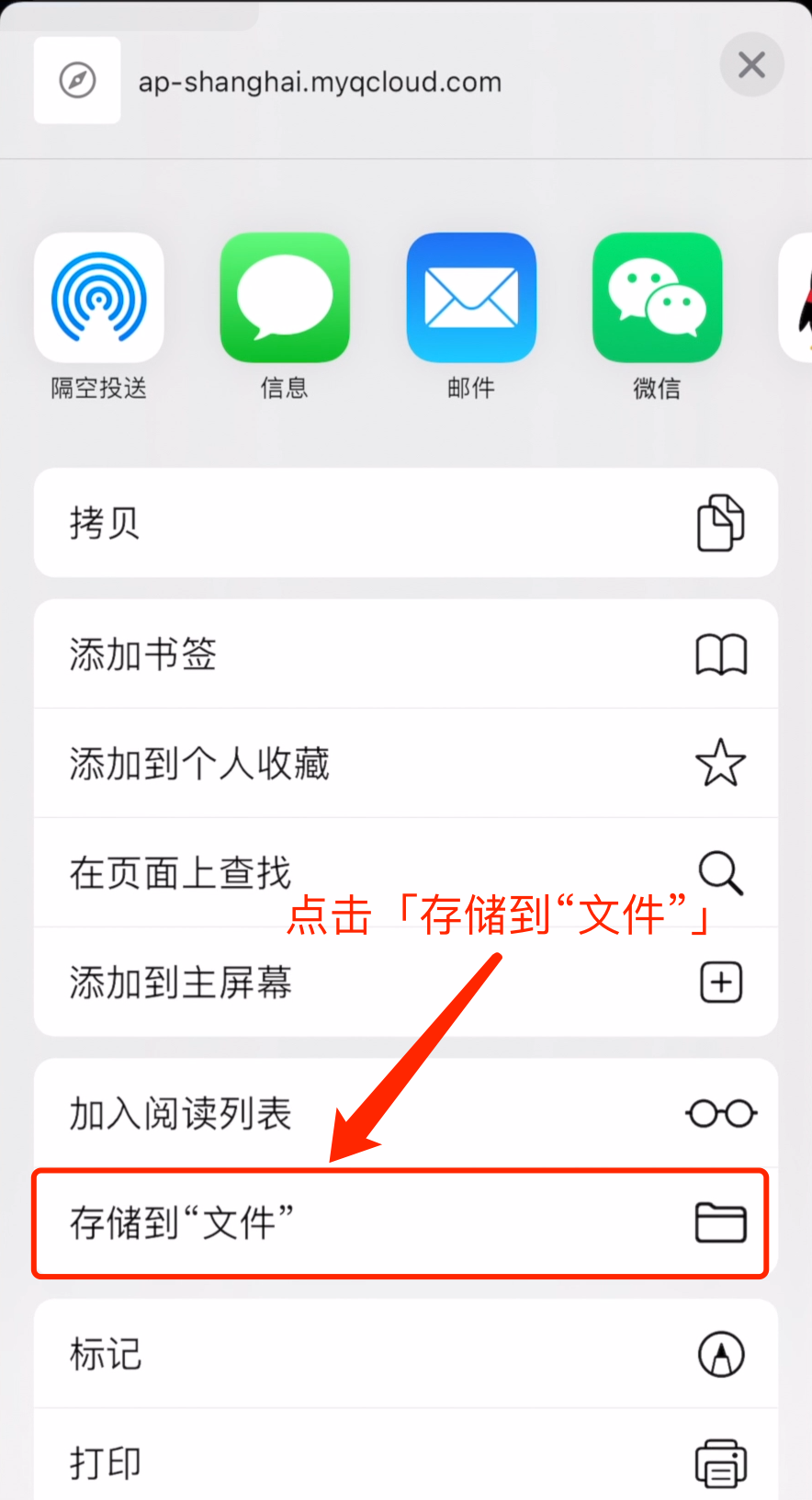Select 打印 to print the page
The width and height of the screenshot is (812, 1500).
[x=405, y=1461]
